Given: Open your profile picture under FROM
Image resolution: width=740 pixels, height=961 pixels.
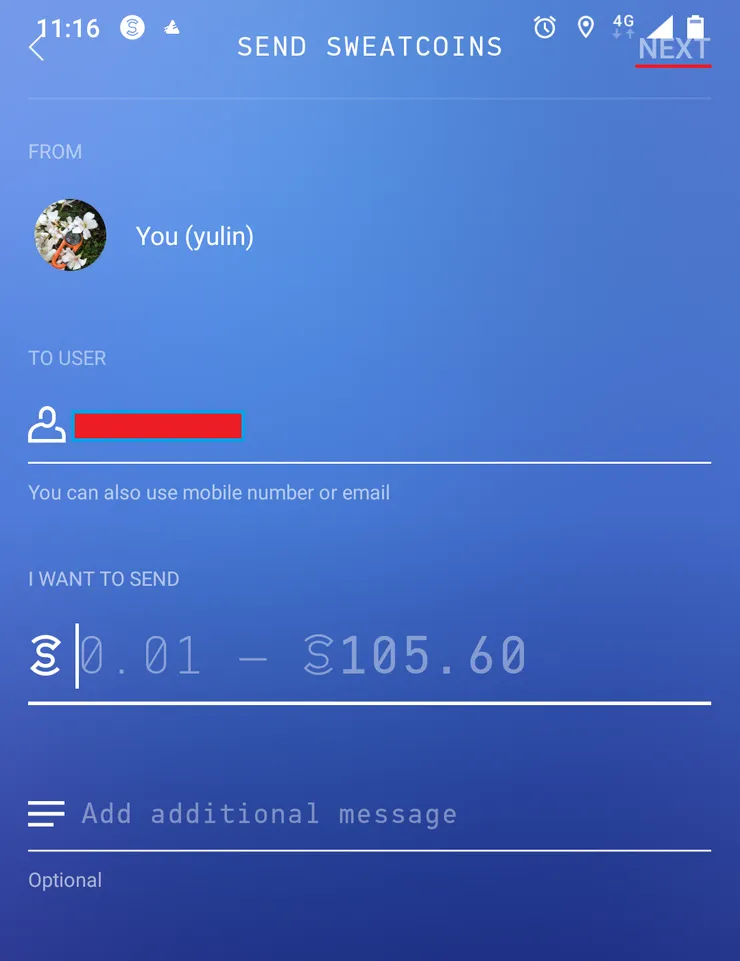Looking at the screenshot, I should (x=70, y=236).
